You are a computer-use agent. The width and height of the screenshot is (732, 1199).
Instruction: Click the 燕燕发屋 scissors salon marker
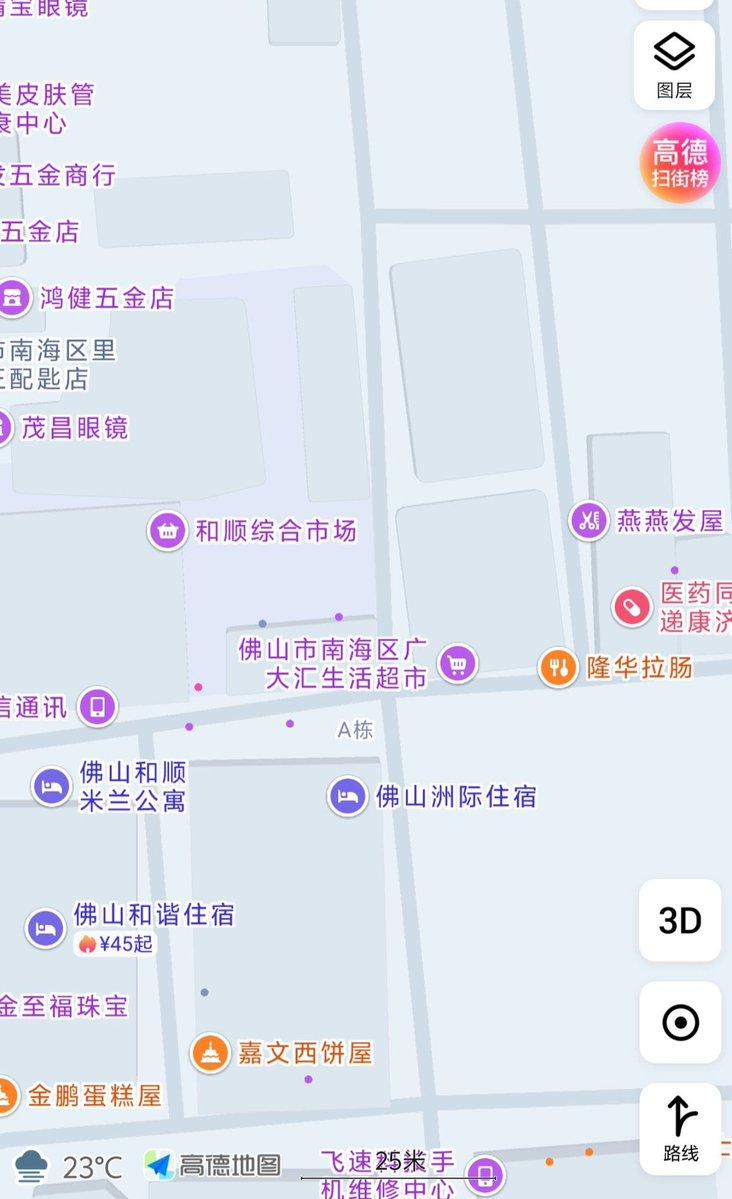[590, 520]
